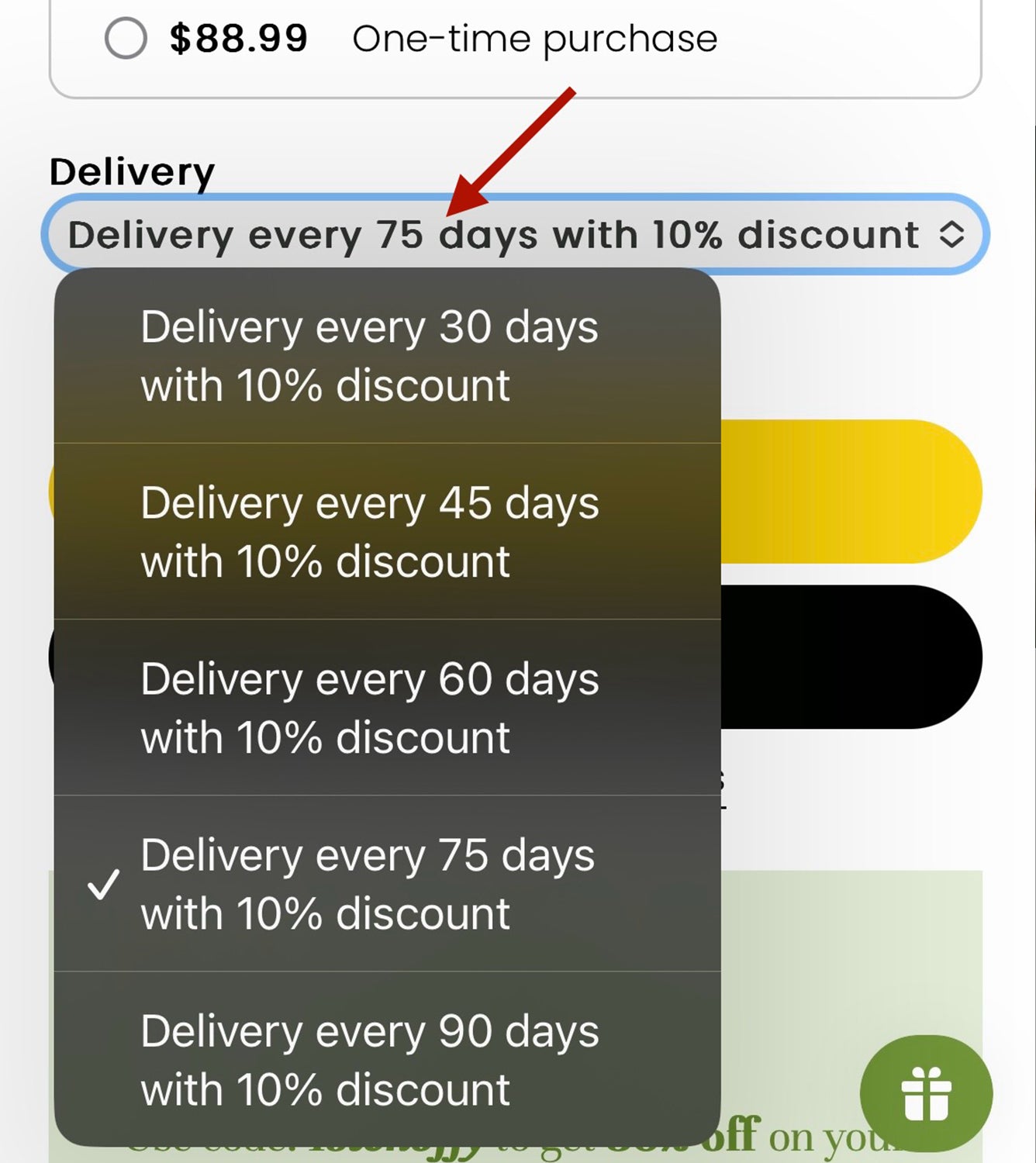Tap the Delivery frequency dropdown field
The image size is (1036, 1163).
515,234
